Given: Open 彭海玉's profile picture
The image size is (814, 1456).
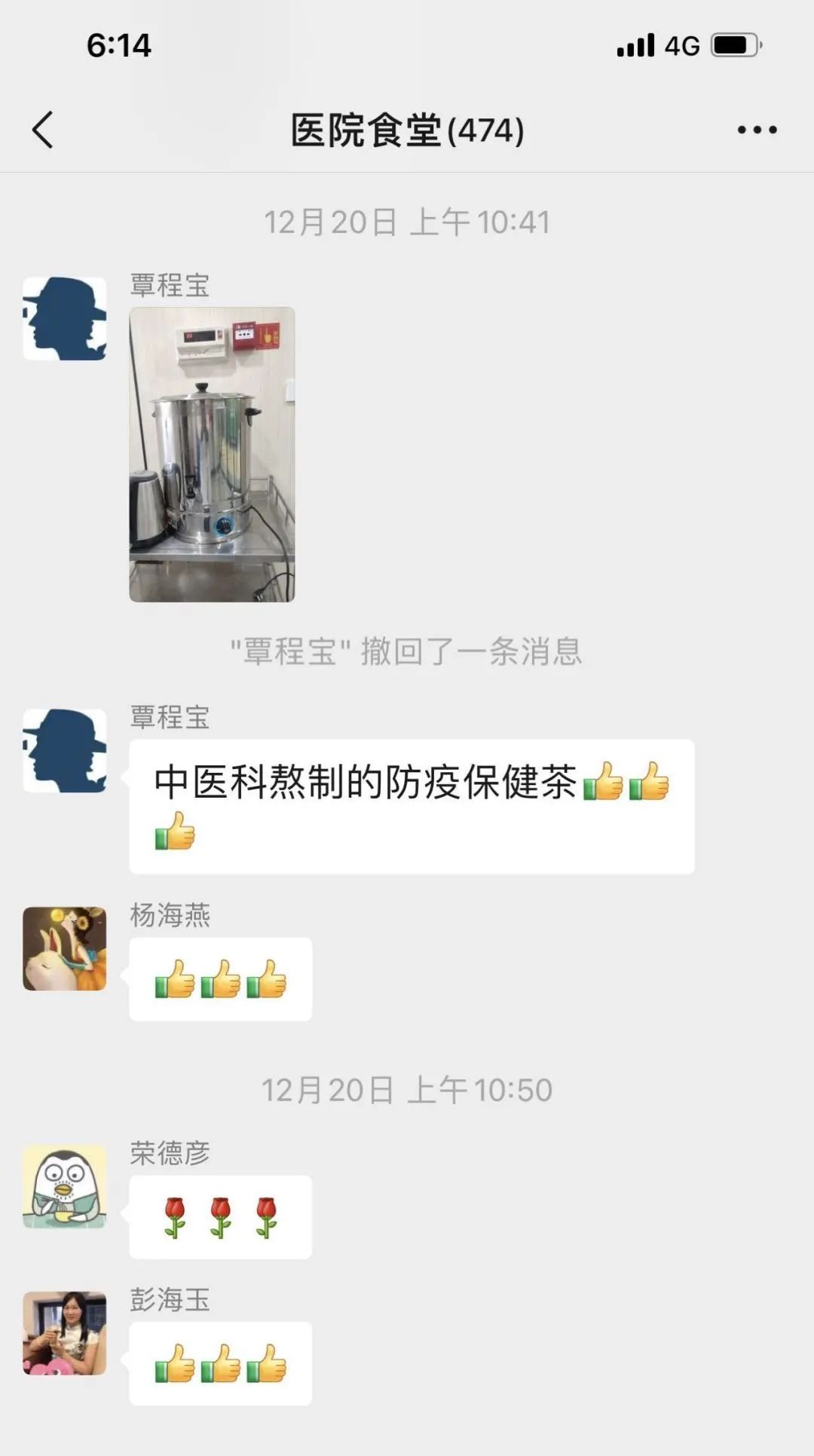Looking at the screenshot, I should click(x=65, y=1332).
